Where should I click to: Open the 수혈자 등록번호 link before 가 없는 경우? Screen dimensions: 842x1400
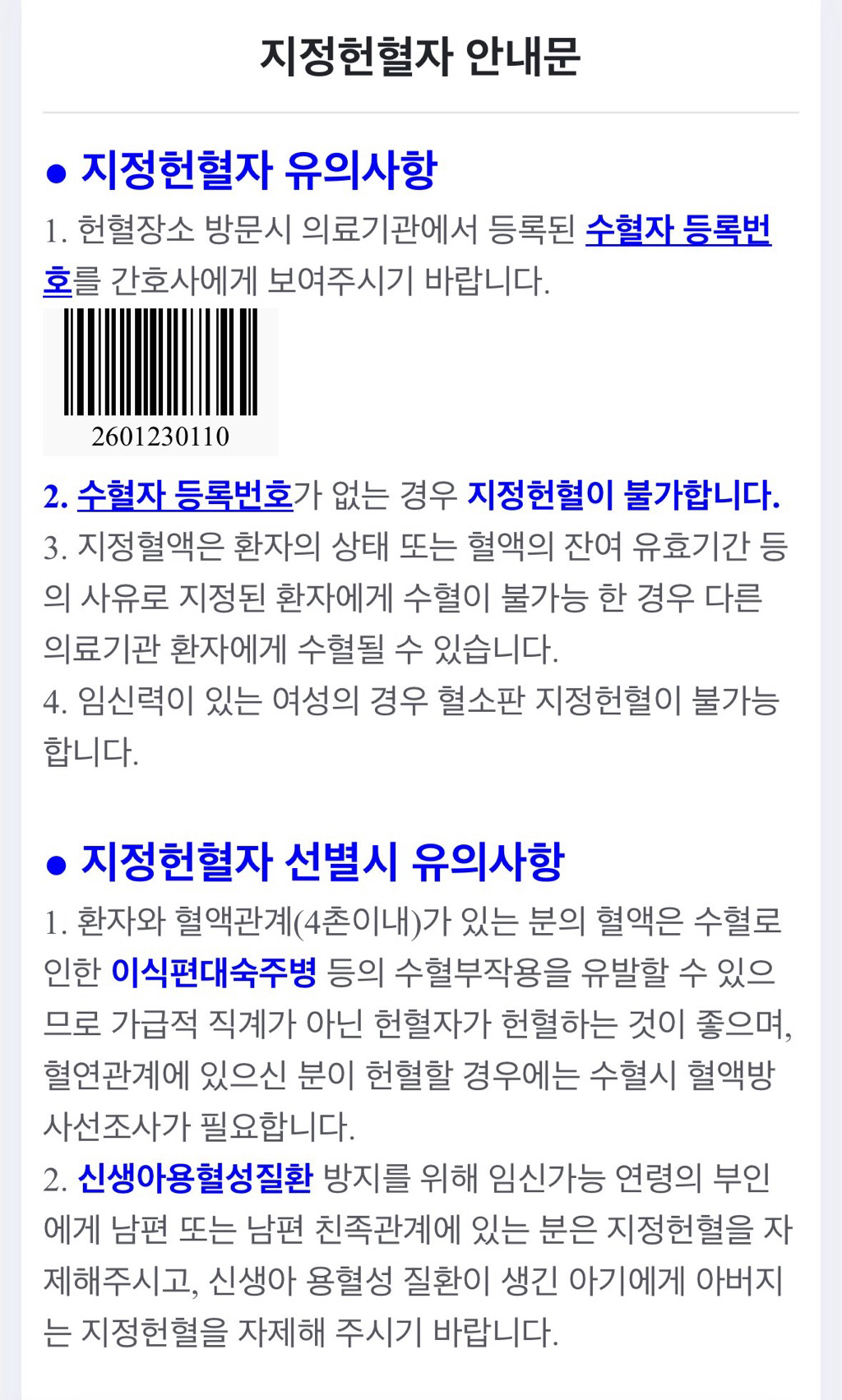tap(185, 495)
